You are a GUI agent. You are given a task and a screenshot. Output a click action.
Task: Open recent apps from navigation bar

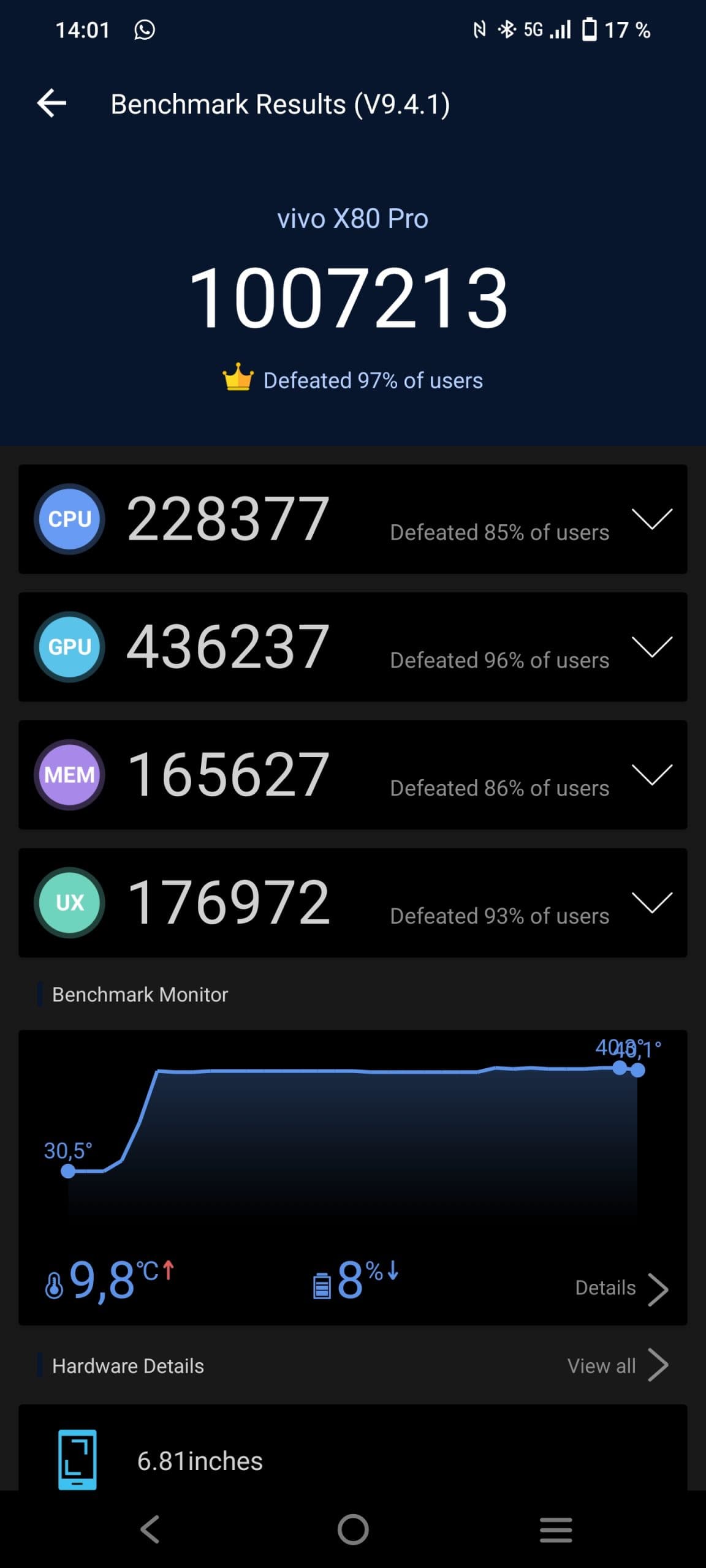click(555, 1529)
